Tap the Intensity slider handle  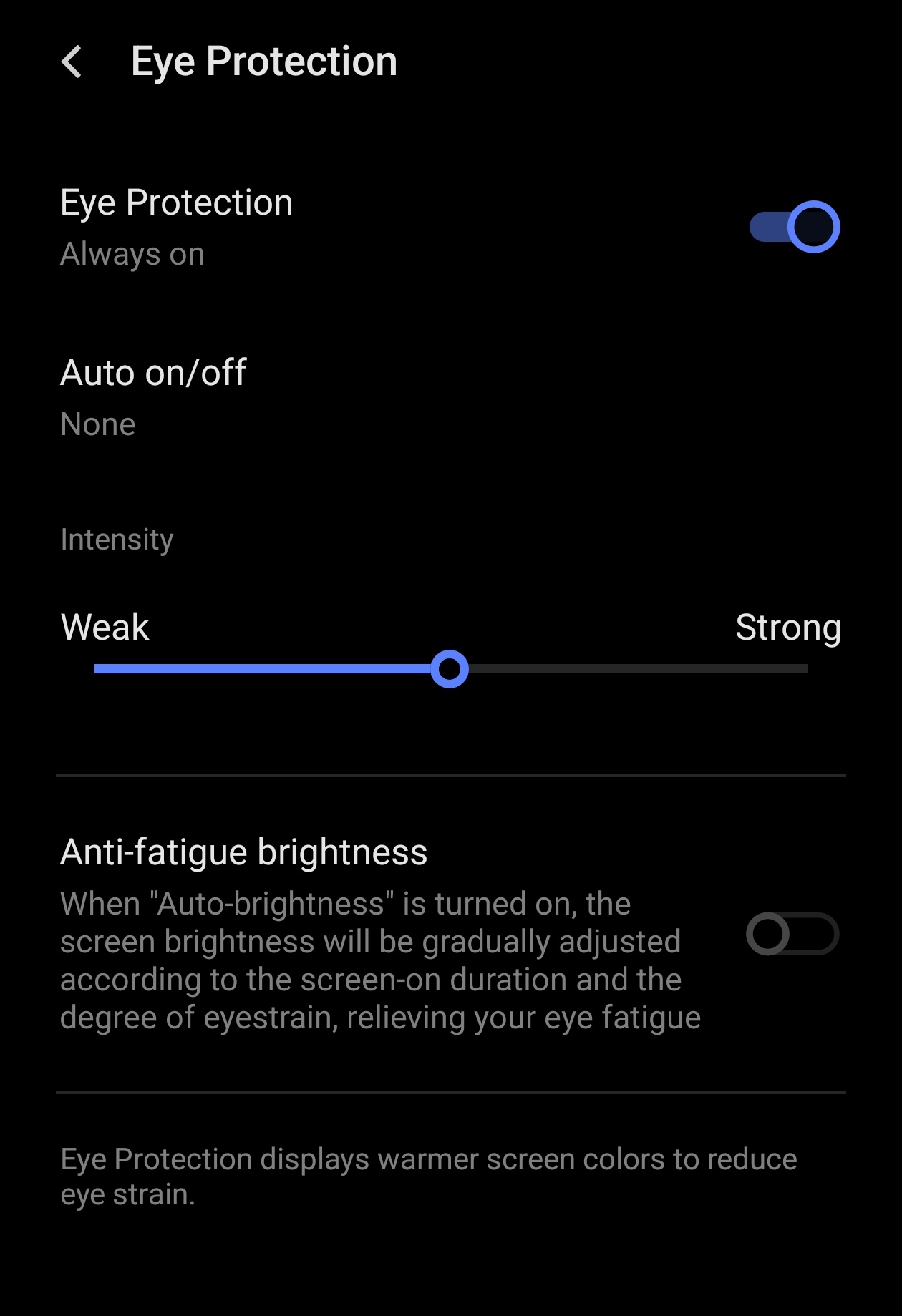pyautogui.click(x=450, y=669)
